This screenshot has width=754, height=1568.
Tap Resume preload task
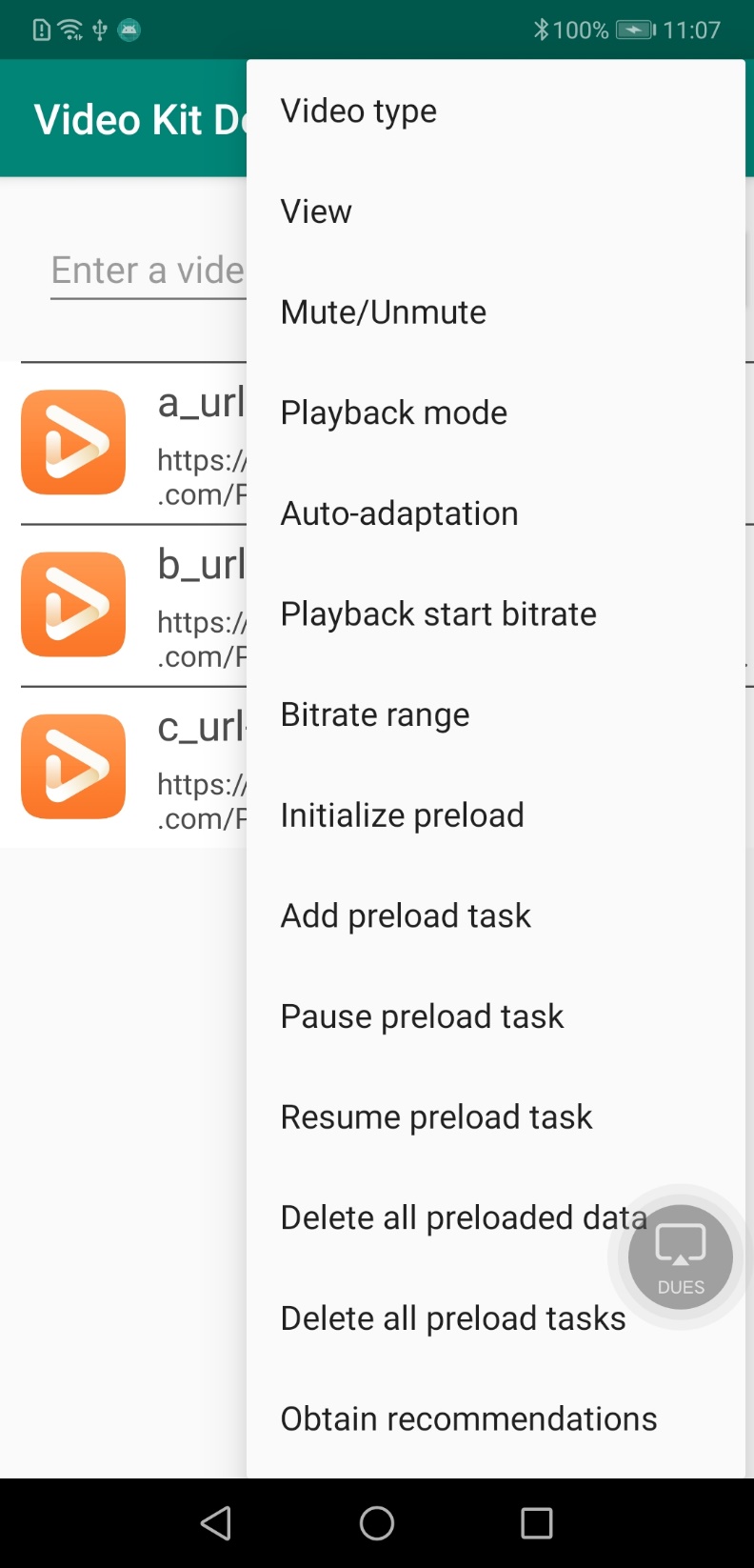[495, 1116]
